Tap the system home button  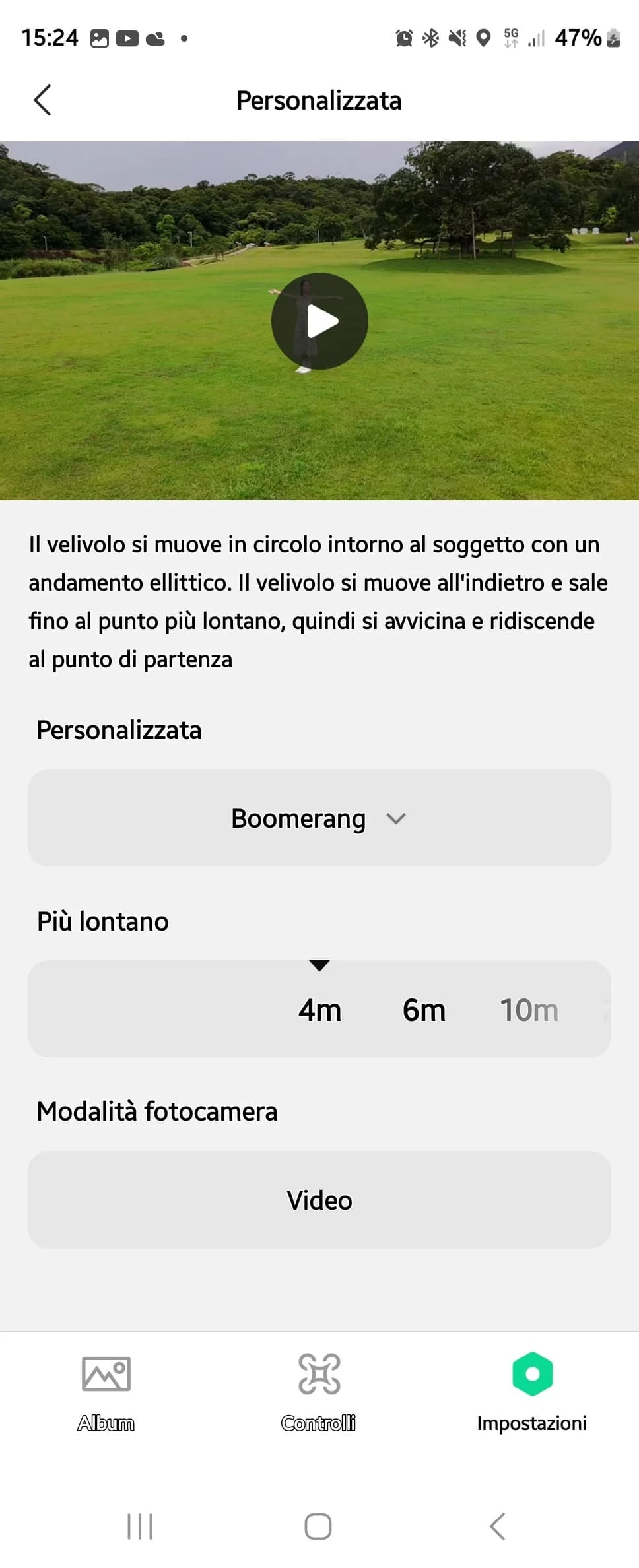[x=318, y=1526]
